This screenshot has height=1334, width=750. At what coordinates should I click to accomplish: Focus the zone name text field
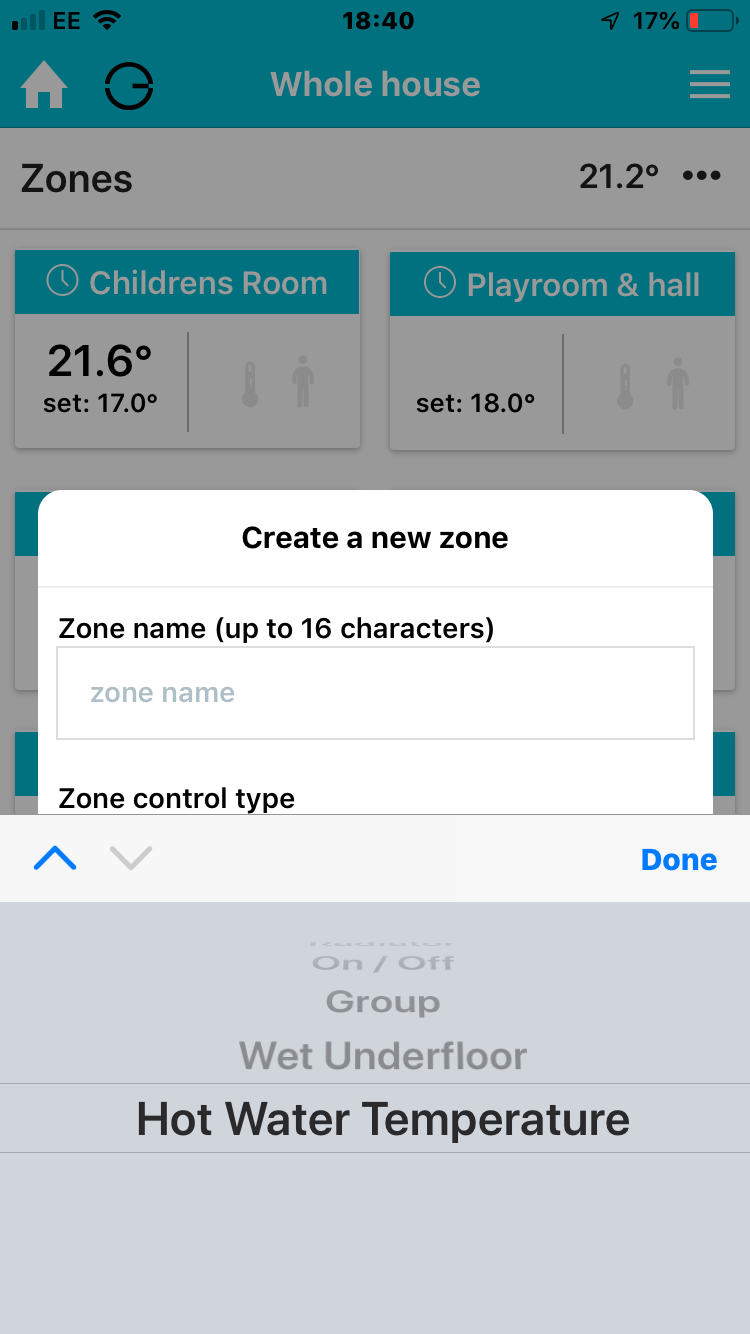375,693
